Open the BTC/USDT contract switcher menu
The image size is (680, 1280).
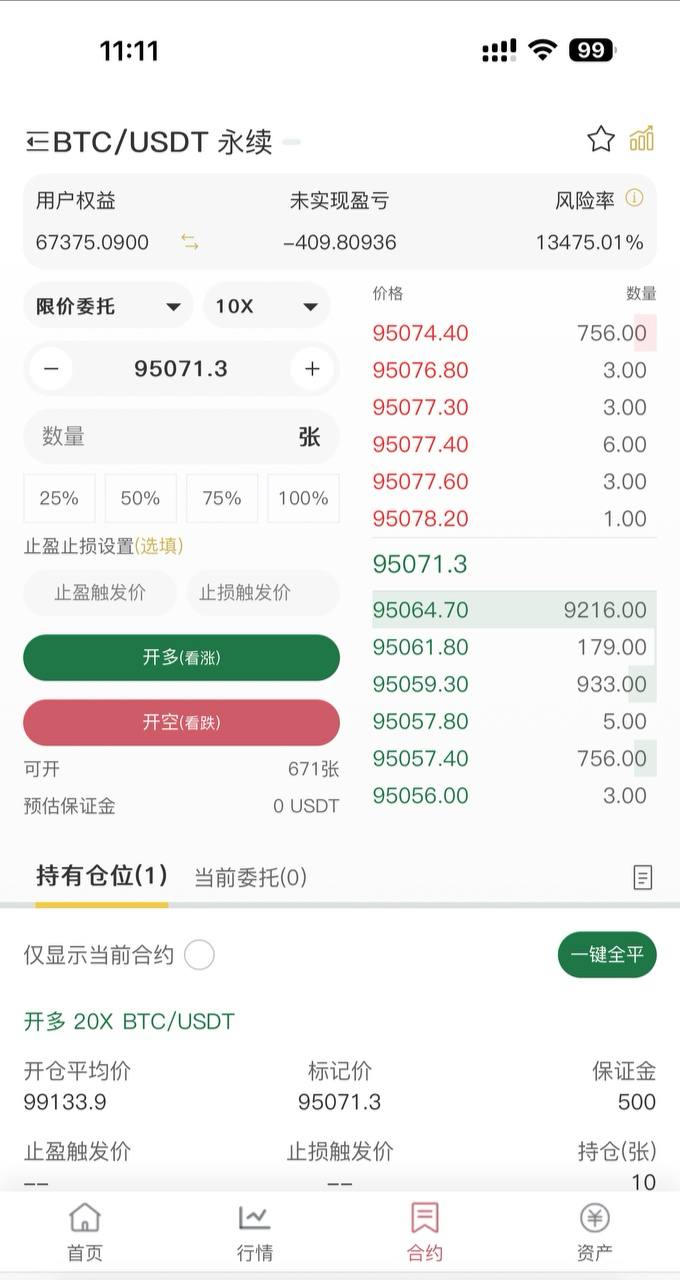[x=38, y=142]
